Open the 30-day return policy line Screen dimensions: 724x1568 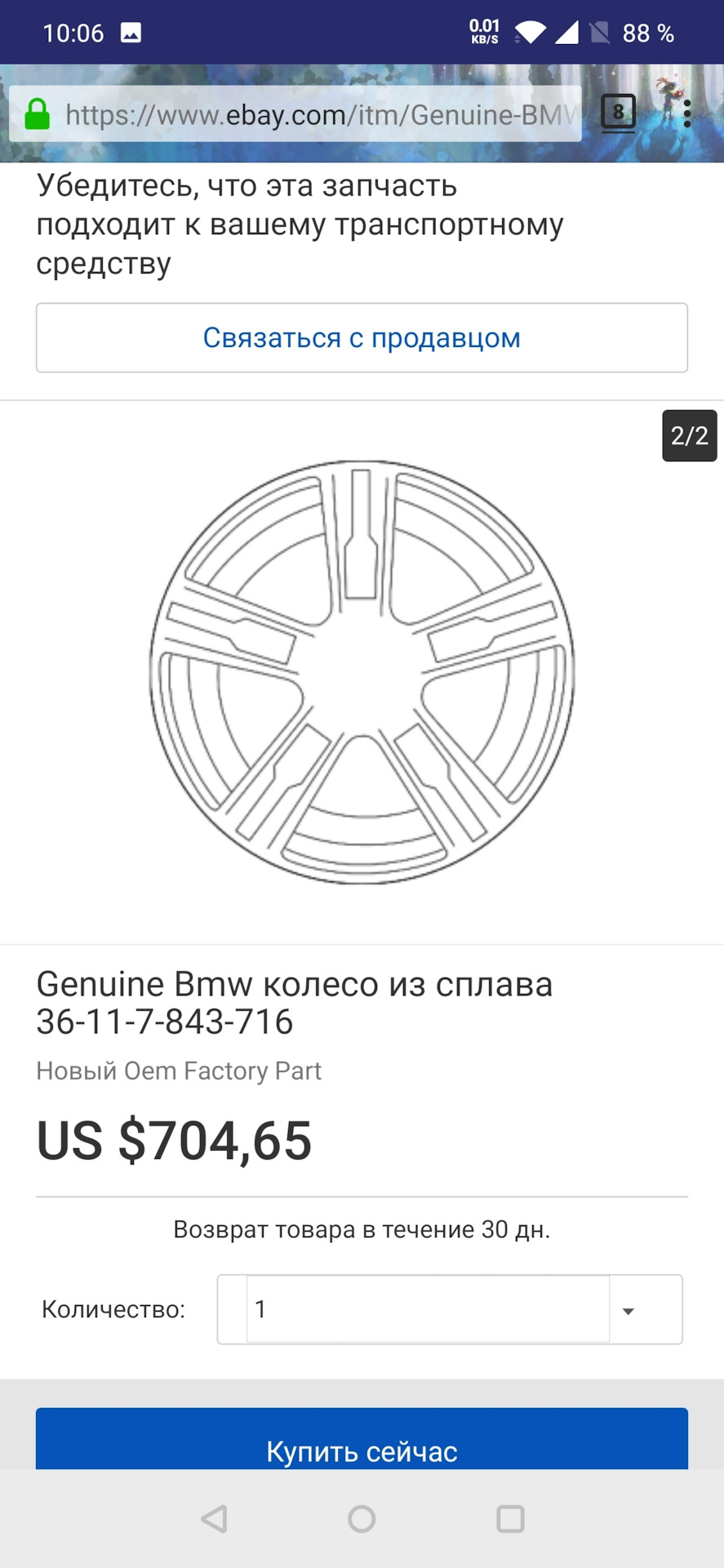[362, 1229]
